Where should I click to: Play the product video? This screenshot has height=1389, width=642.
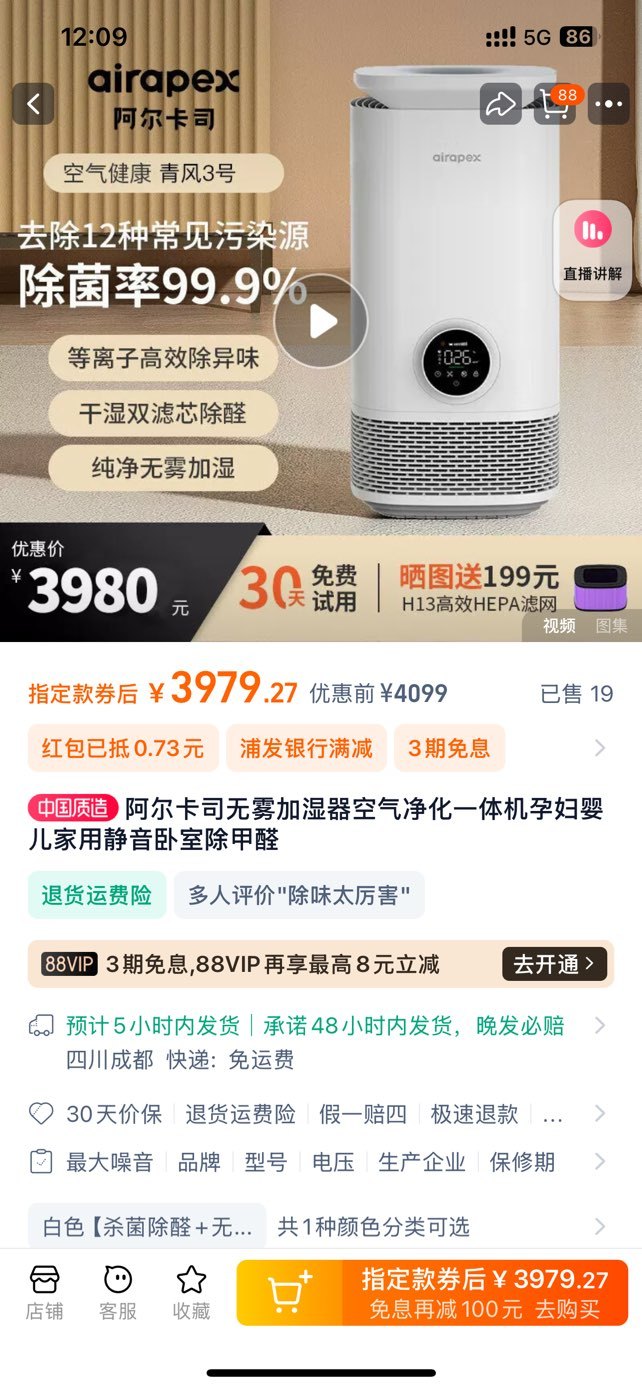click(321, 321)
